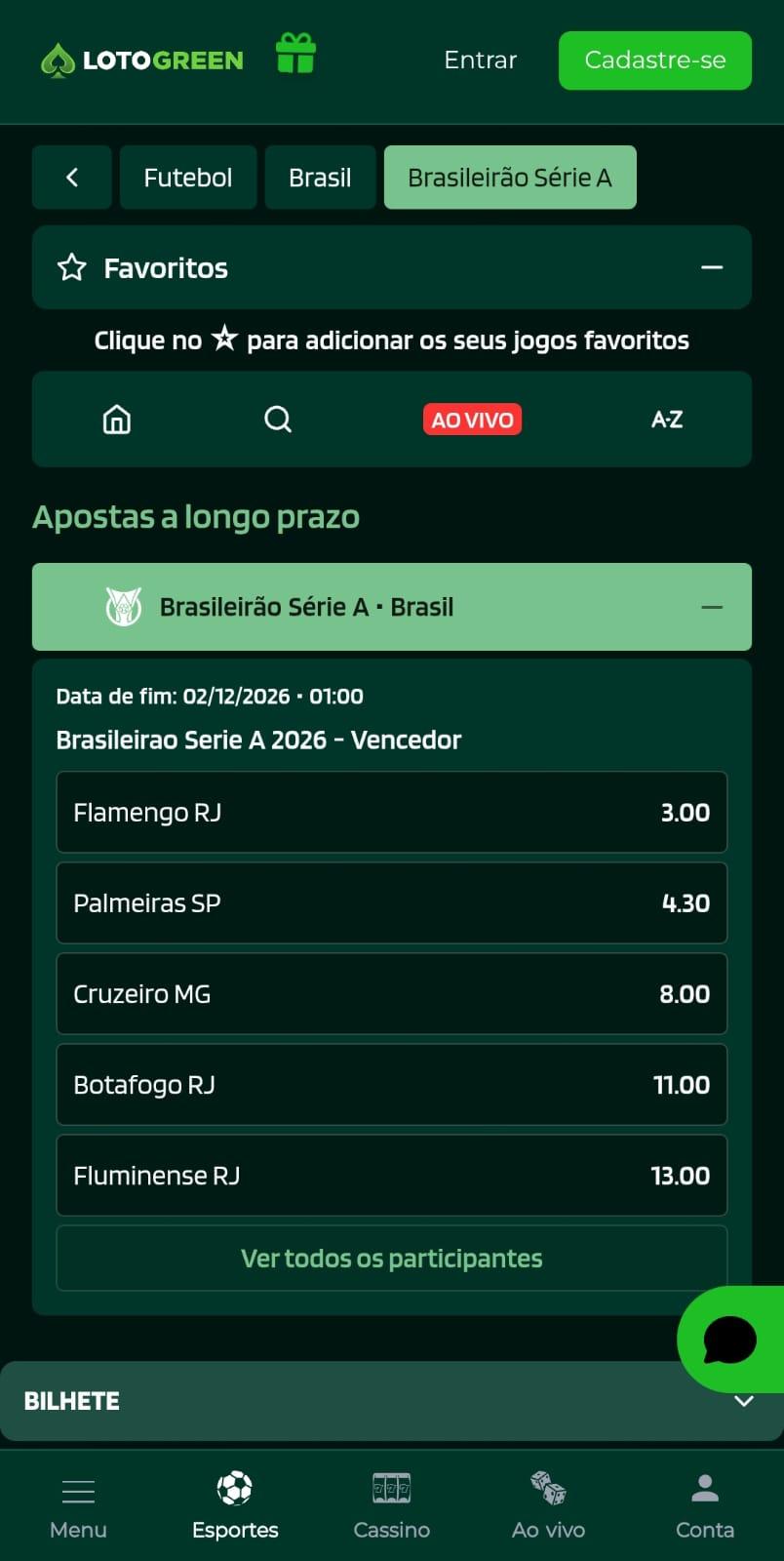Screen dimensions: 784x1561
Task: Select the Brasil category tab
Action: pyautogui.click(x=320, y=177)
